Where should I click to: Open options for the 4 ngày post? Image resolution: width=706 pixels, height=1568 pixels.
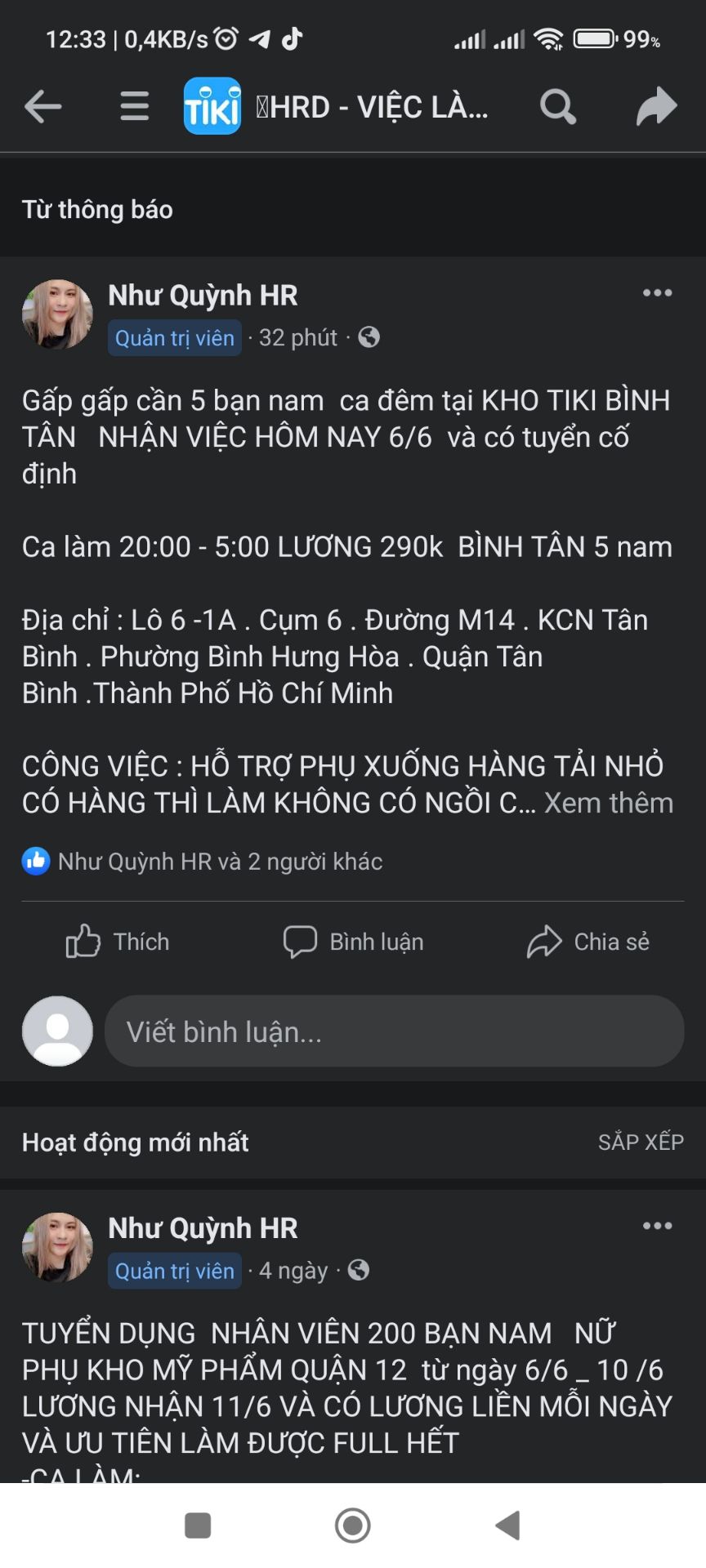[657, 1226]
